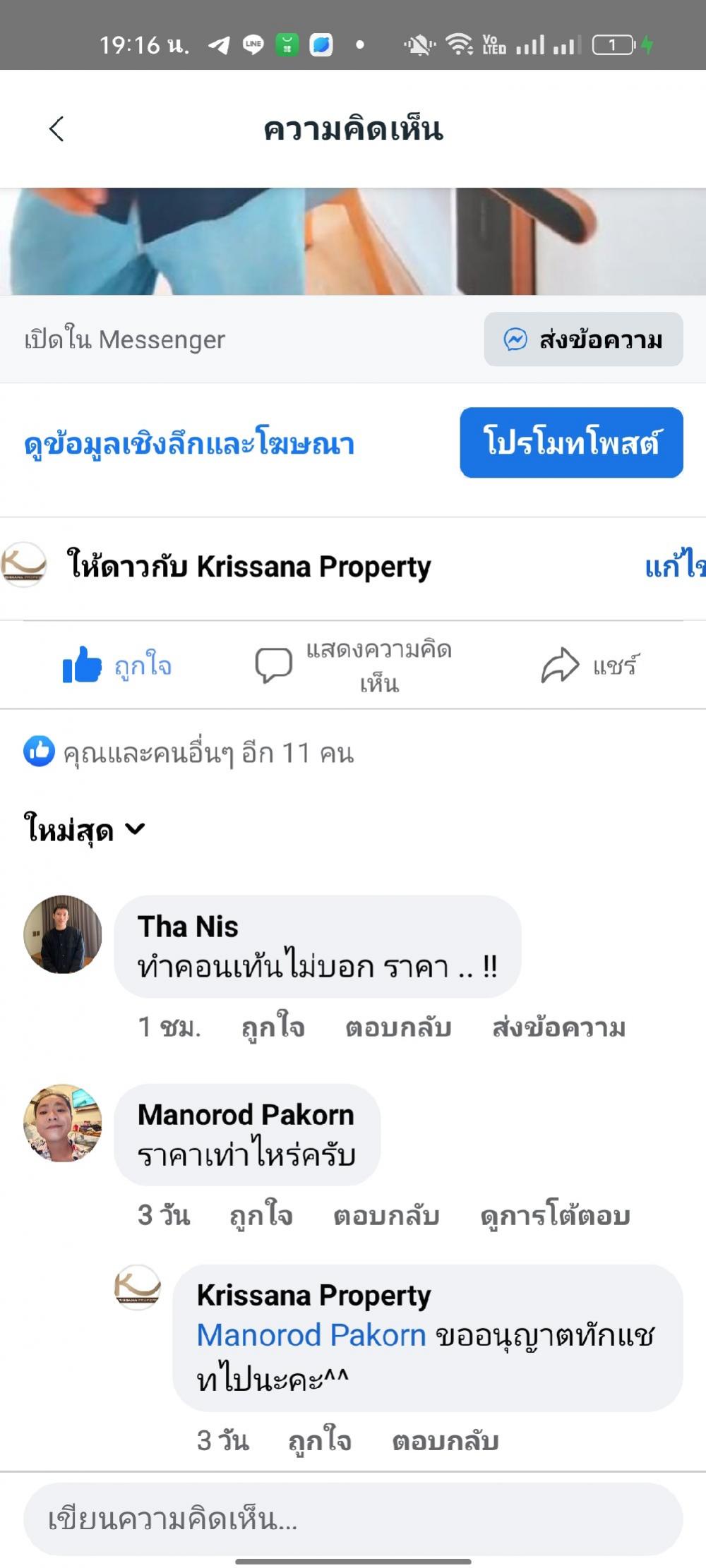Send a message to Tha Nis
Image resolution: width=706 pixels, height=1568 pixels.
tap(558, 1027)
